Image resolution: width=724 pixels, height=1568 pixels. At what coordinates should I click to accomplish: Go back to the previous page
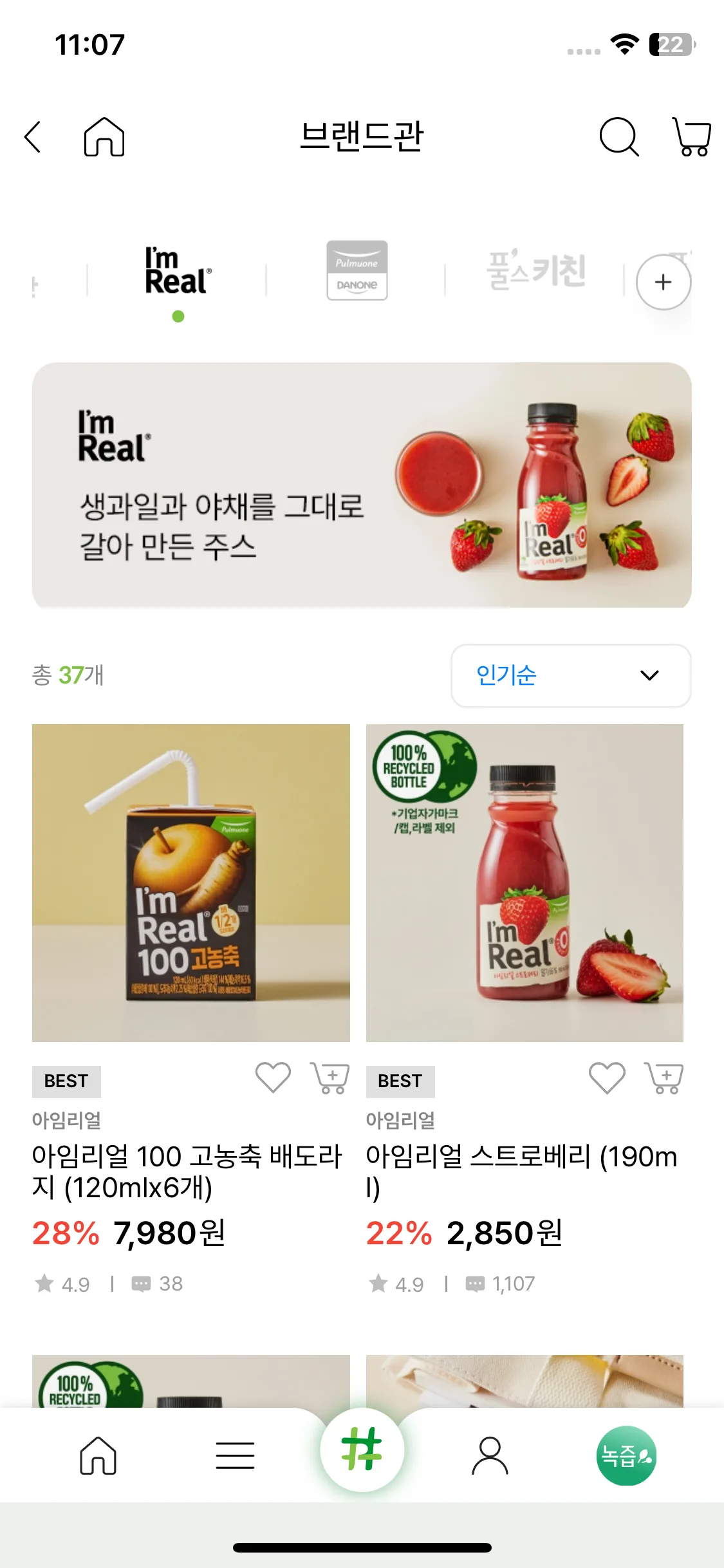(33, 136)
